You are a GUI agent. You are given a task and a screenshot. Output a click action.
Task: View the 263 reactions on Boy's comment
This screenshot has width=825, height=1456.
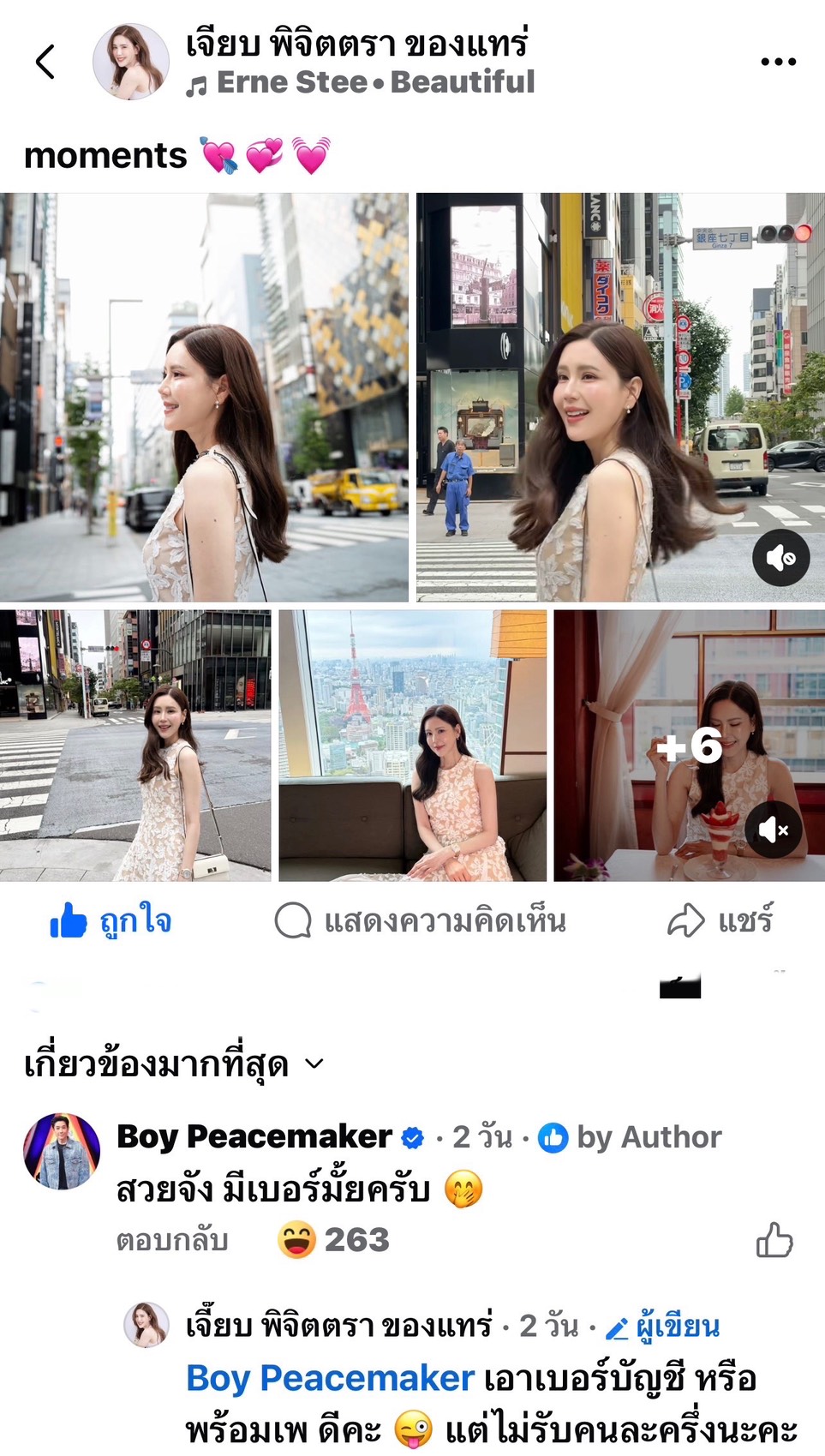pos(334,1240)
